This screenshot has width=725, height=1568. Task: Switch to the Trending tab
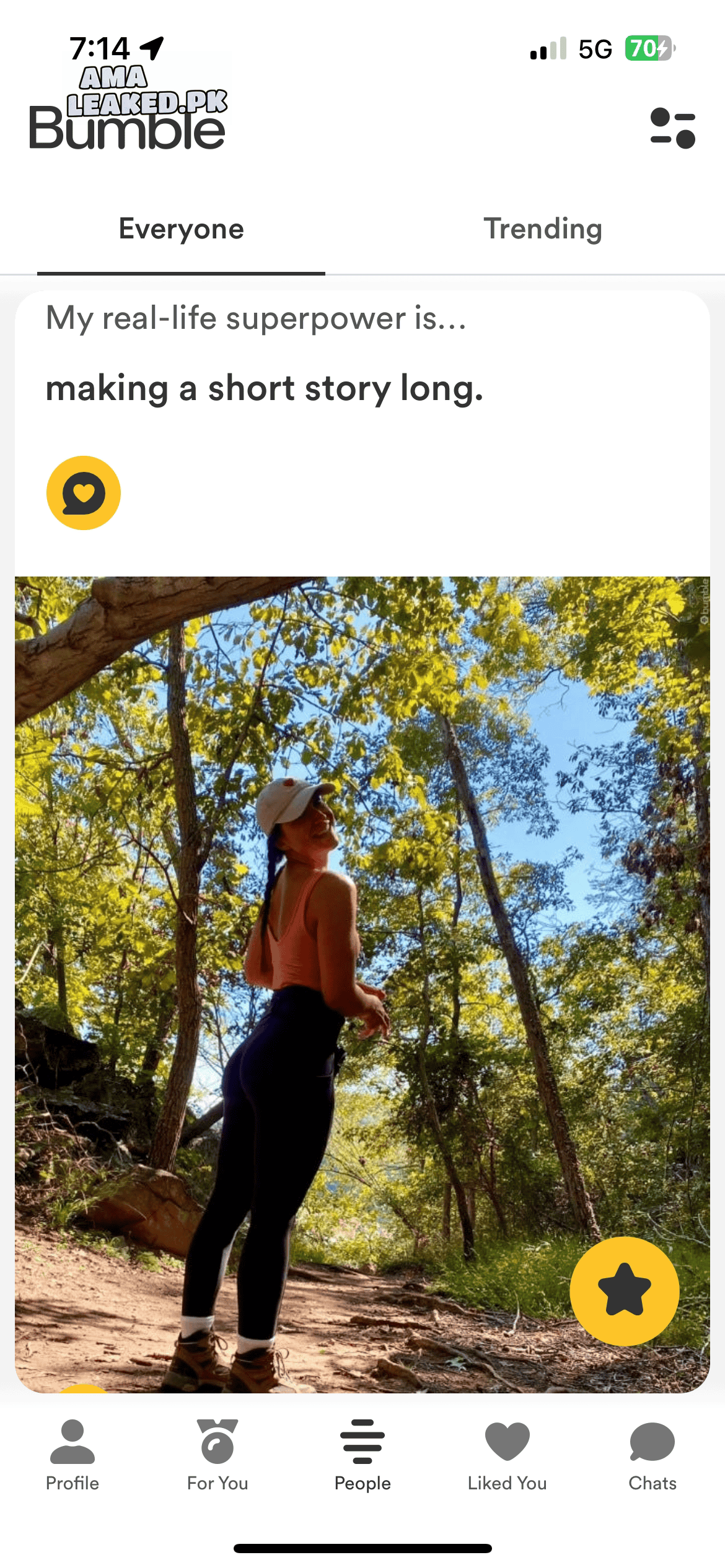(543, 229)
